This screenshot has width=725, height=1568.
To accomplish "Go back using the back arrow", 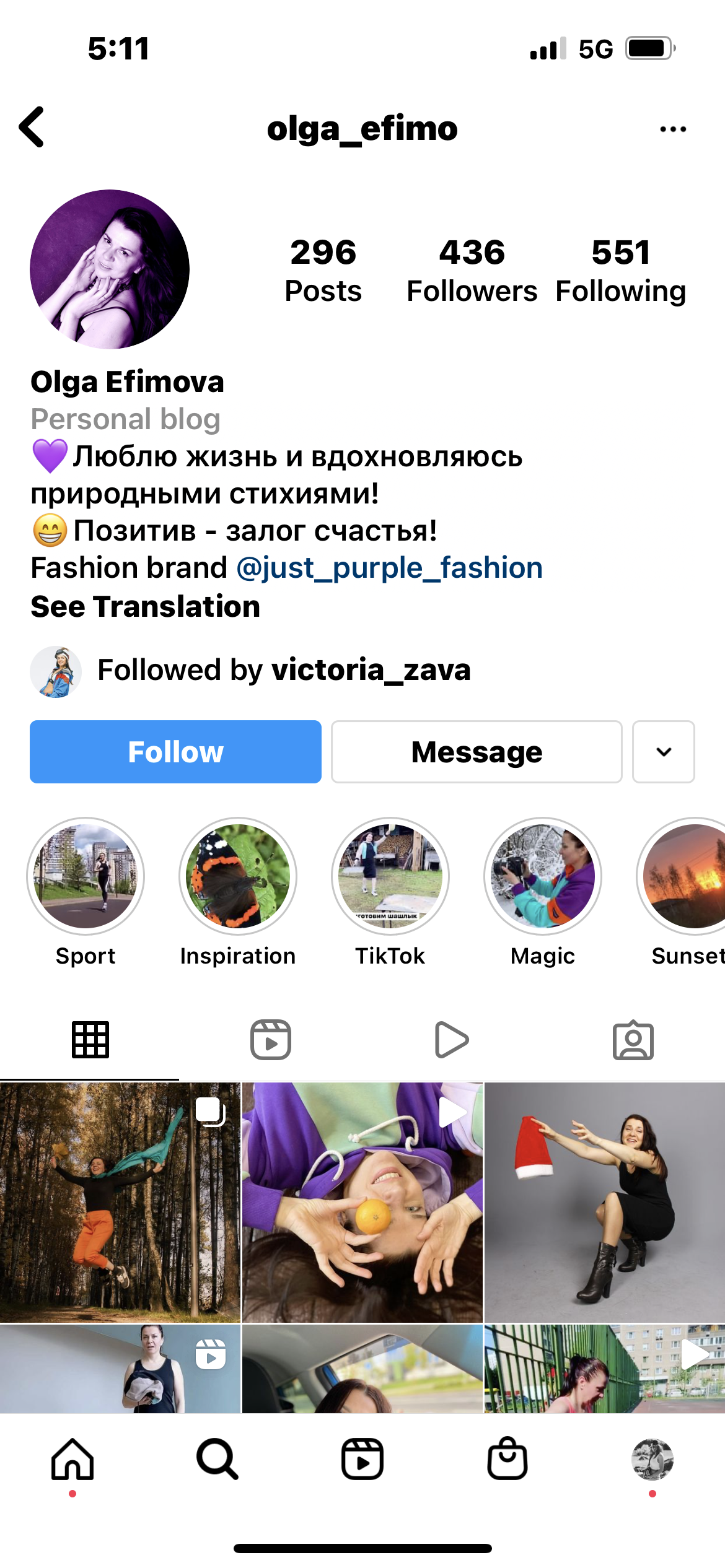I will [32, 127].
